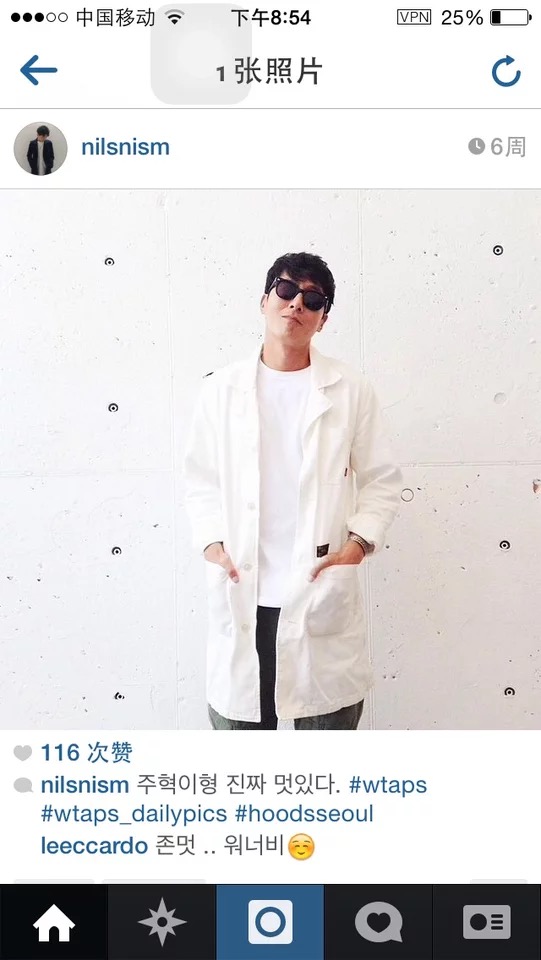This screenshot has width=541, height=960.
Task: Open nilsnism profile picture
Action: [40, 148]
